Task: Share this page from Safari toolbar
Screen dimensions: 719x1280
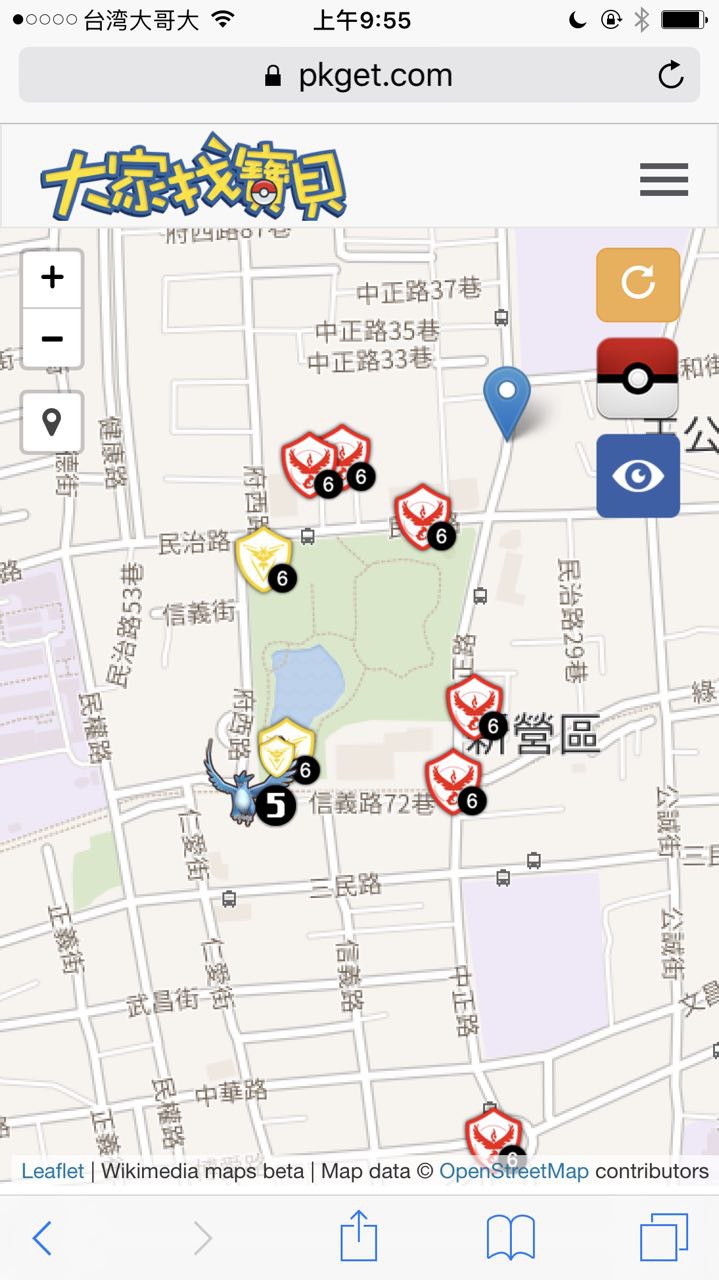Action: 359,1238
